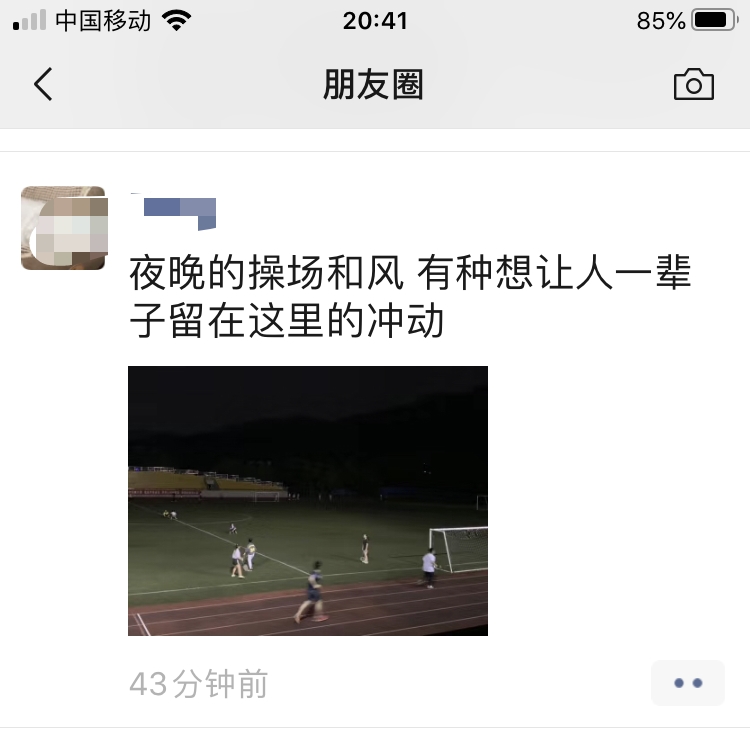Open the camera to post a moment
This screenshot has height=750, width=750.
point(693,85)
